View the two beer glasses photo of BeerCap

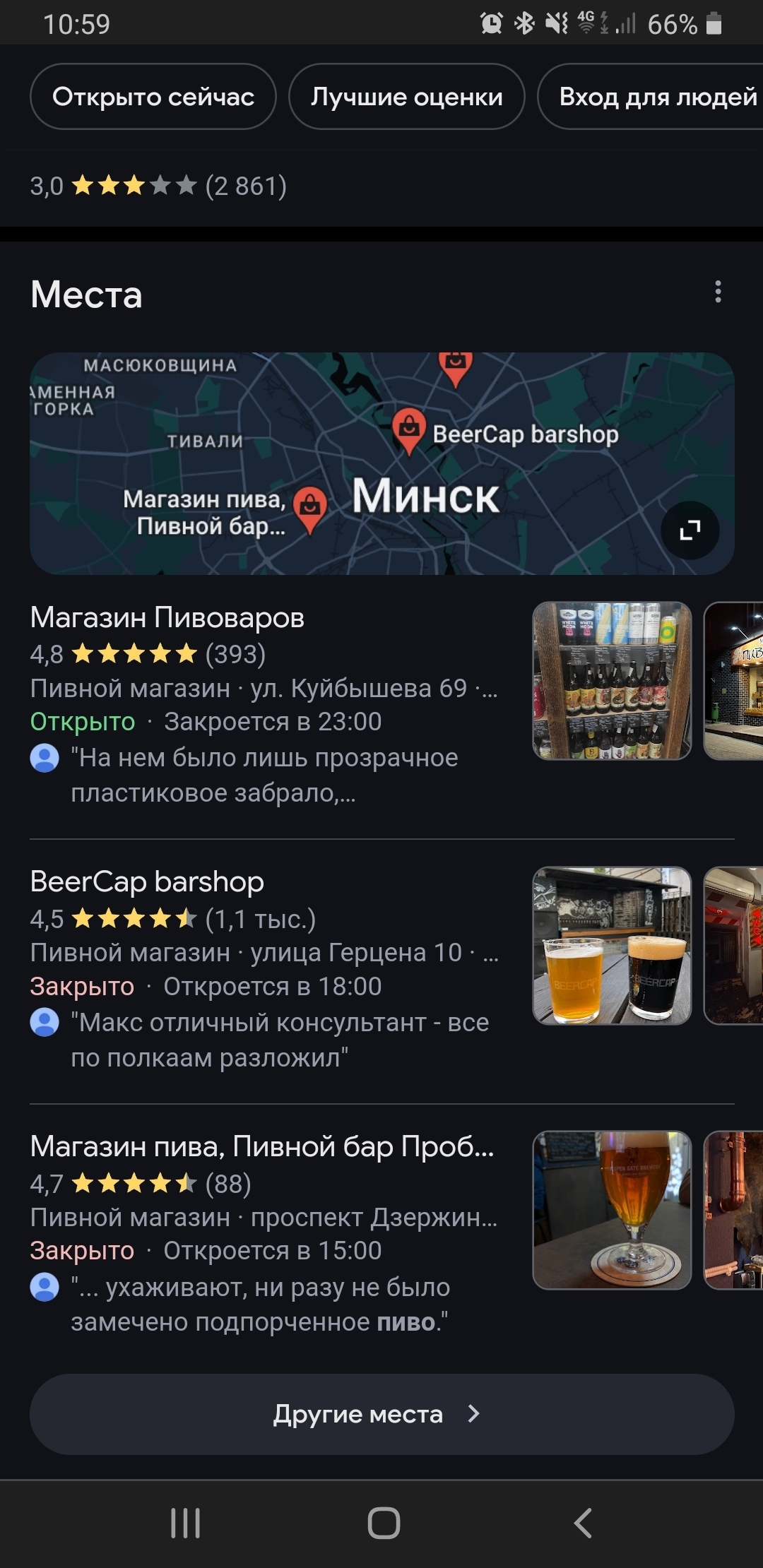pyautogui.click(x=612, y=946)
